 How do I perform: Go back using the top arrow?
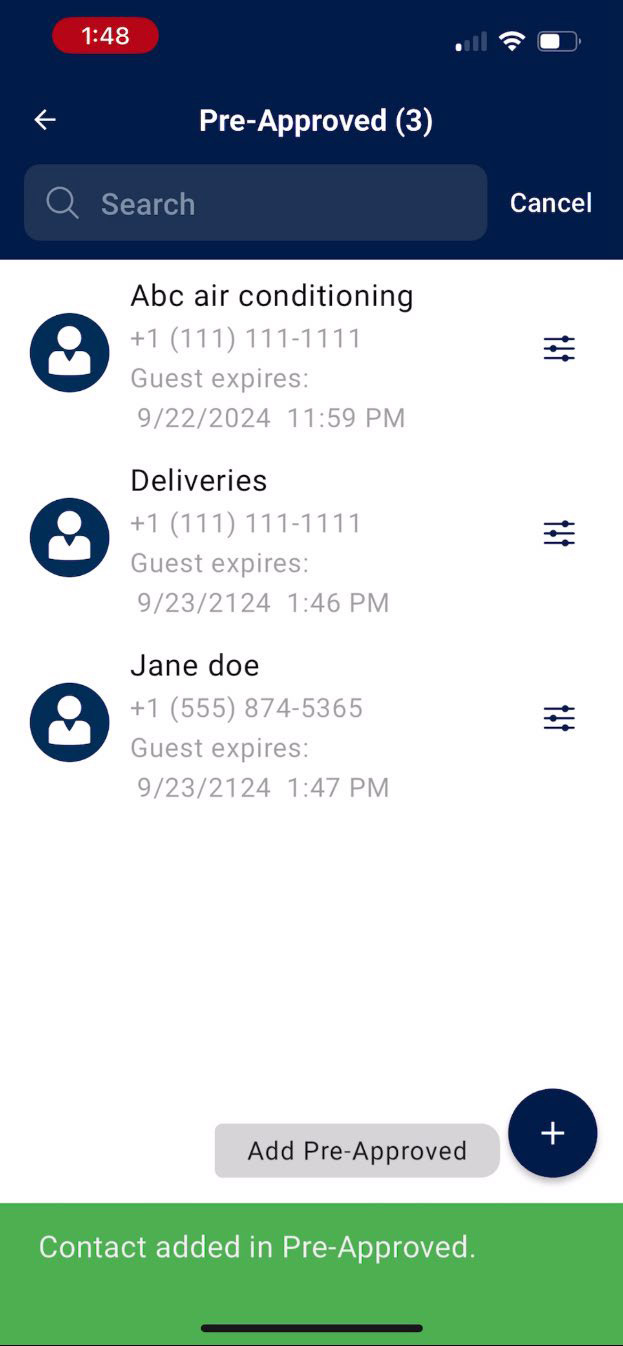(45, 121)
